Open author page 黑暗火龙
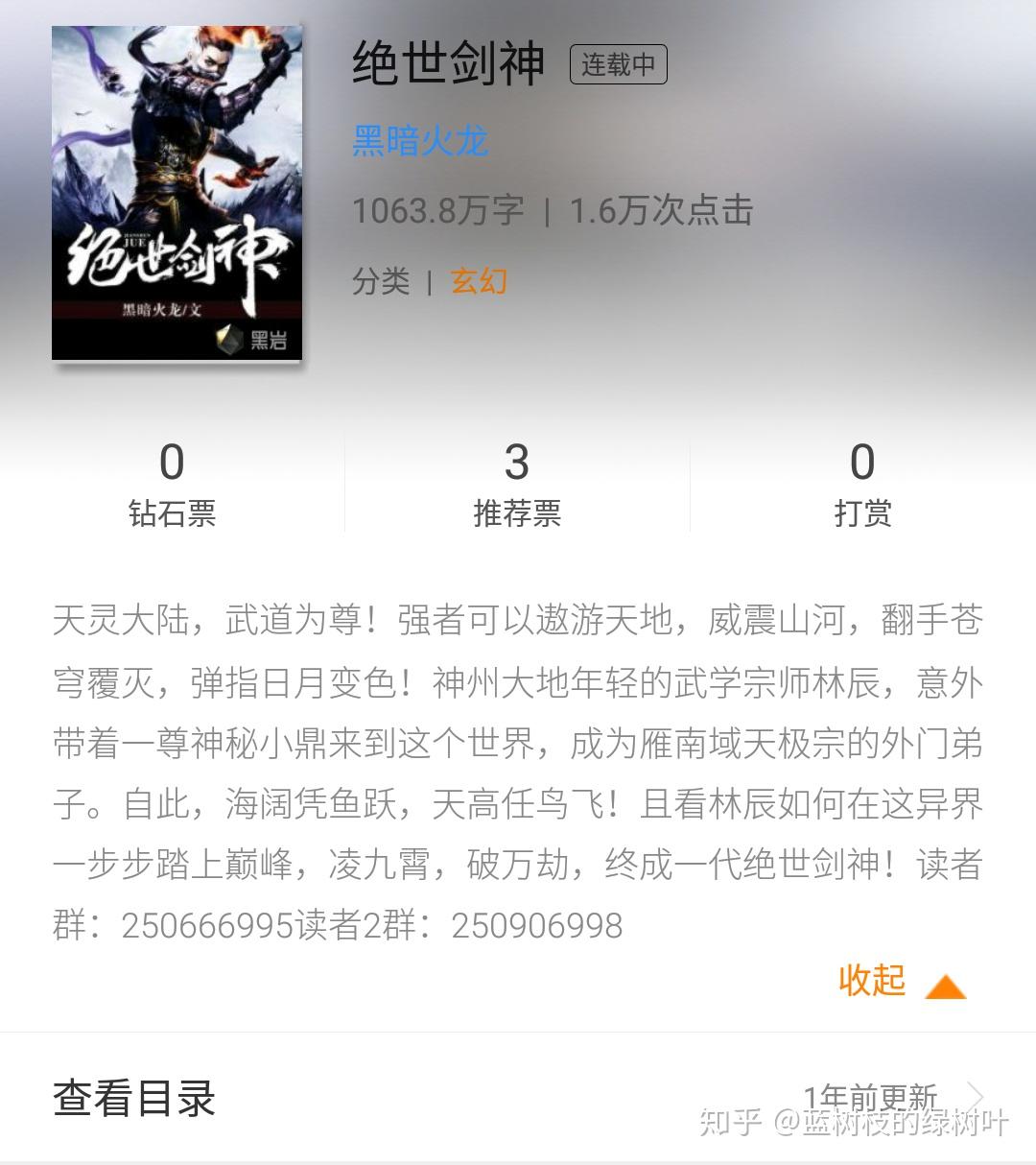1036x1165 pixels. tap(420, 141)
